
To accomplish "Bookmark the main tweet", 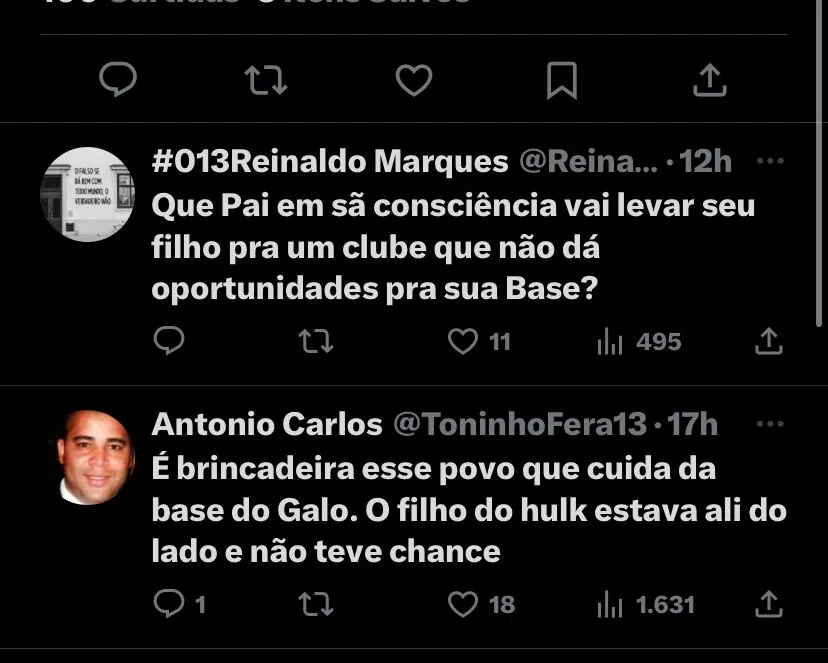I will [x=562, y=80].
